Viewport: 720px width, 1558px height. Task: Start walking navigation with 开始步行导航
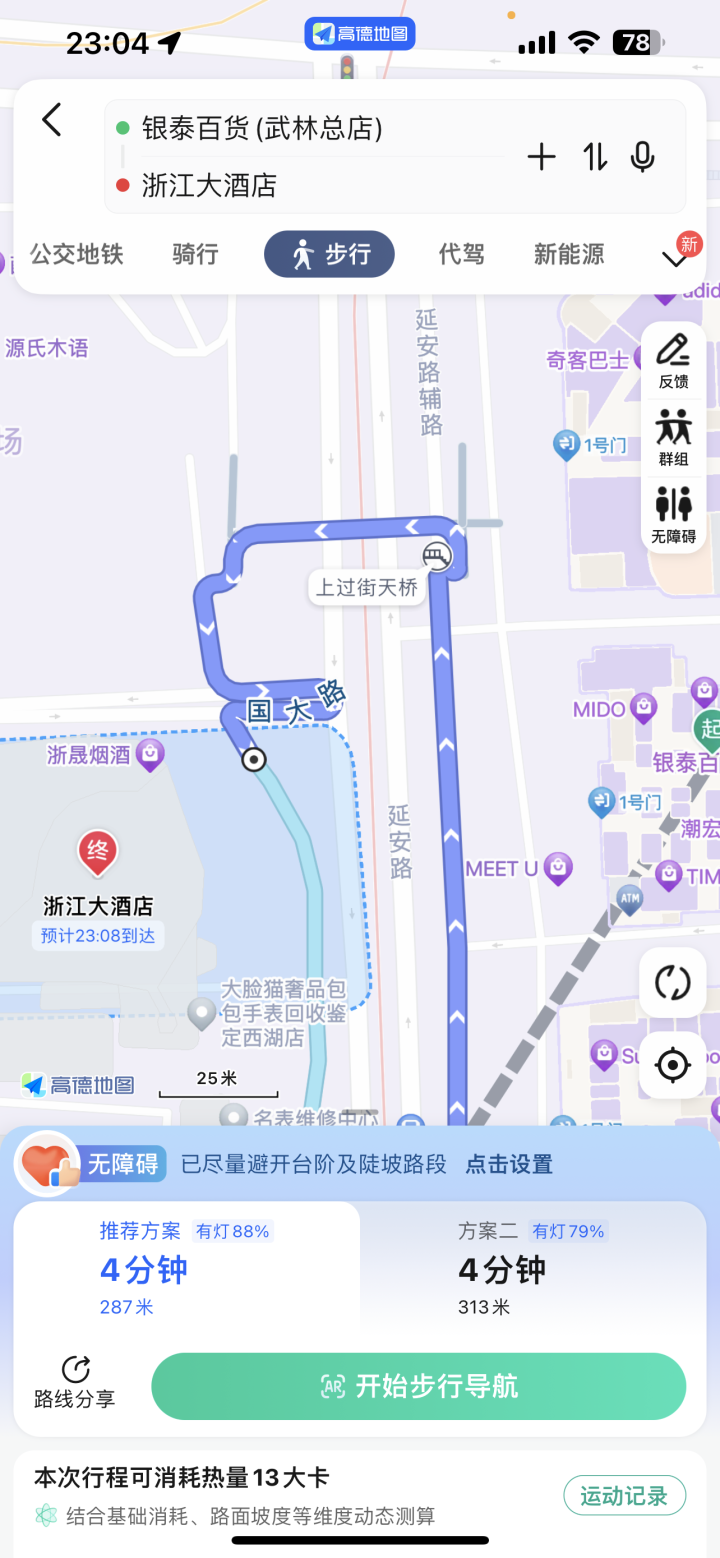[x=418, y=1386]
